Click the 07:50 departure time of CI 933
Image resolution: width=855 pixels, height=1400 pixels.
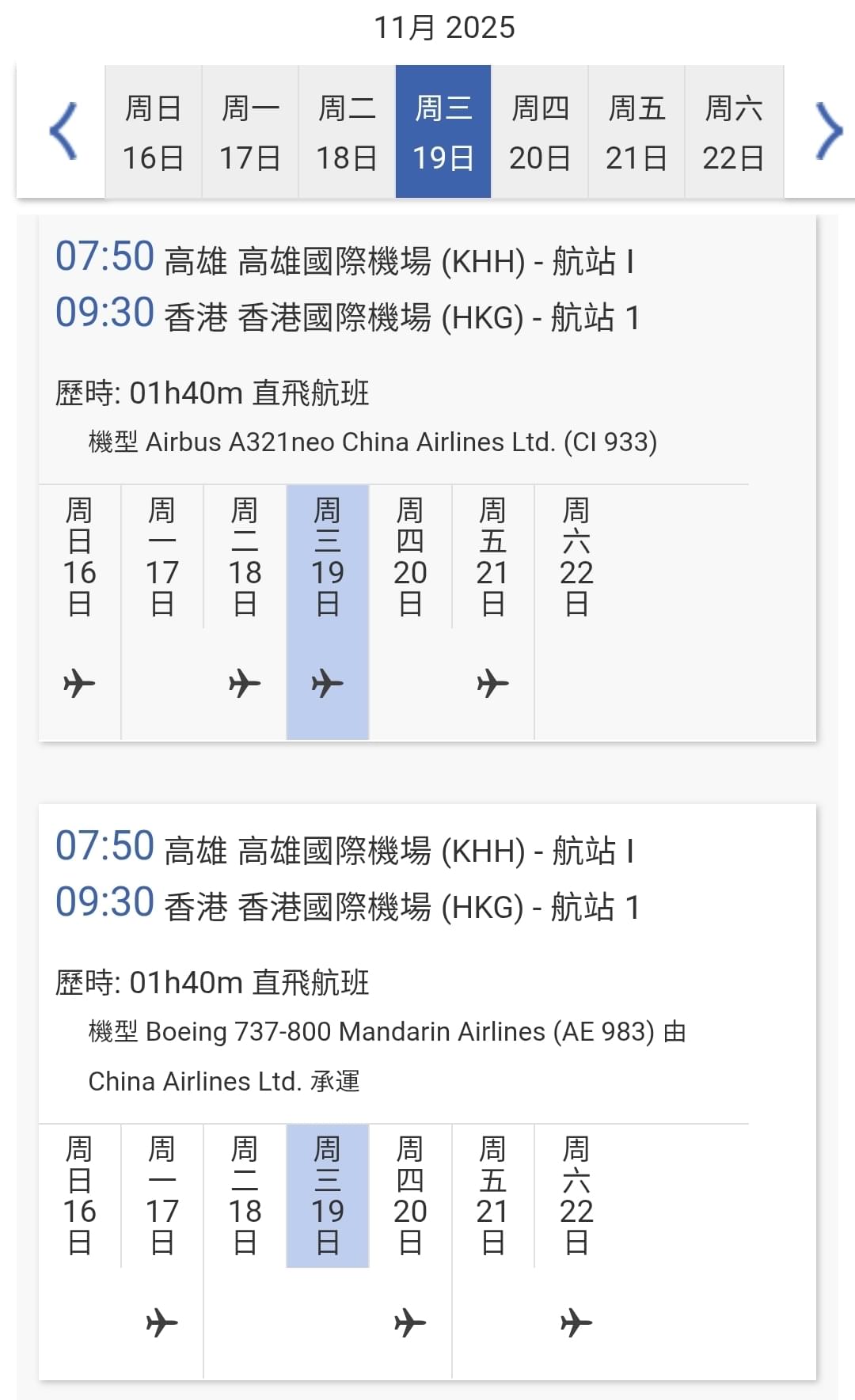pyautogui.click(x=105, y=257)
